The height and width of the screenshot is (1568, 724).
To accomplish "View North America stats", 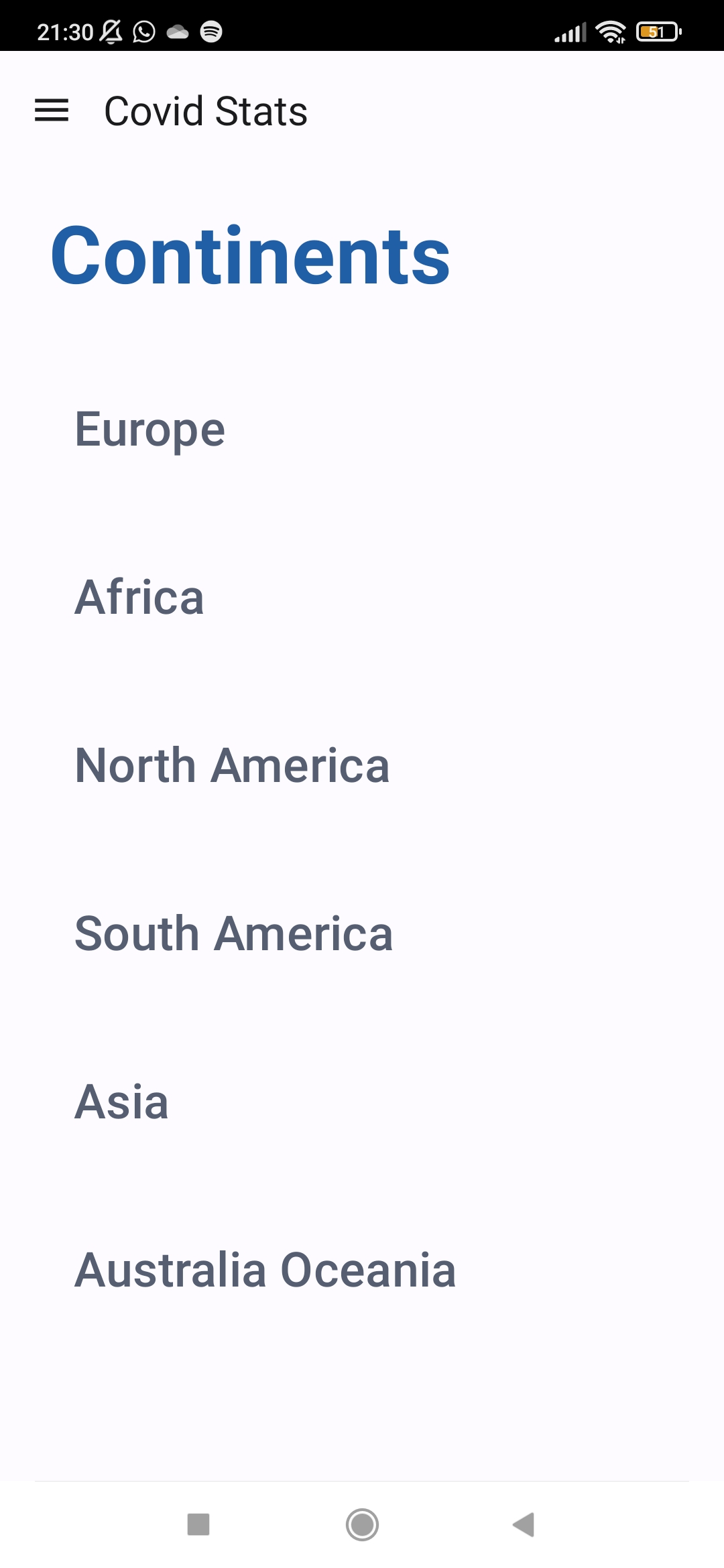I will pyautogui.click(x=362, y=766).
